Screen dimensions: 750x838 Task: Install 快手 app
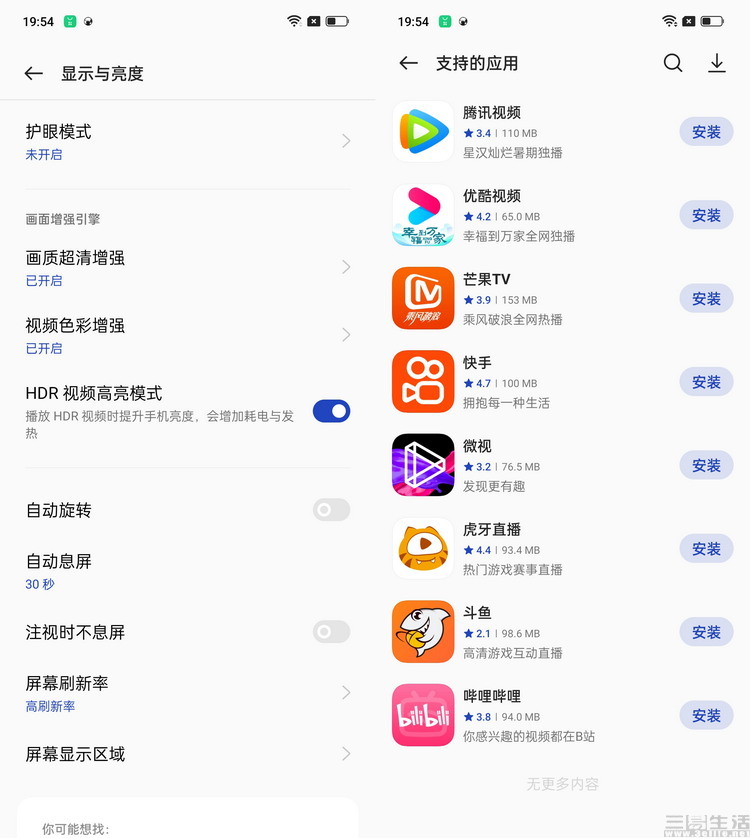click(706, 382)
